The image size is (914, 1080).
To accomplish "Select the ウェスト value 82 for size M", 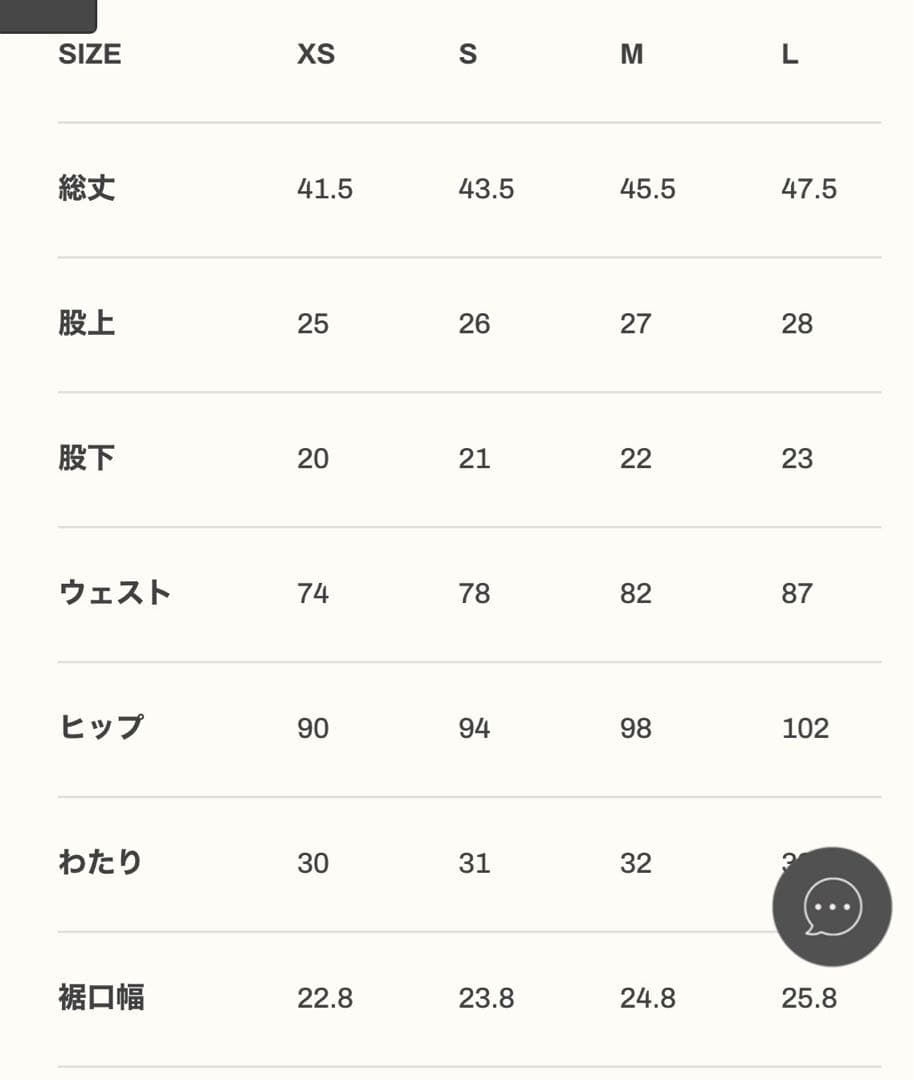I will pos(636,592).
